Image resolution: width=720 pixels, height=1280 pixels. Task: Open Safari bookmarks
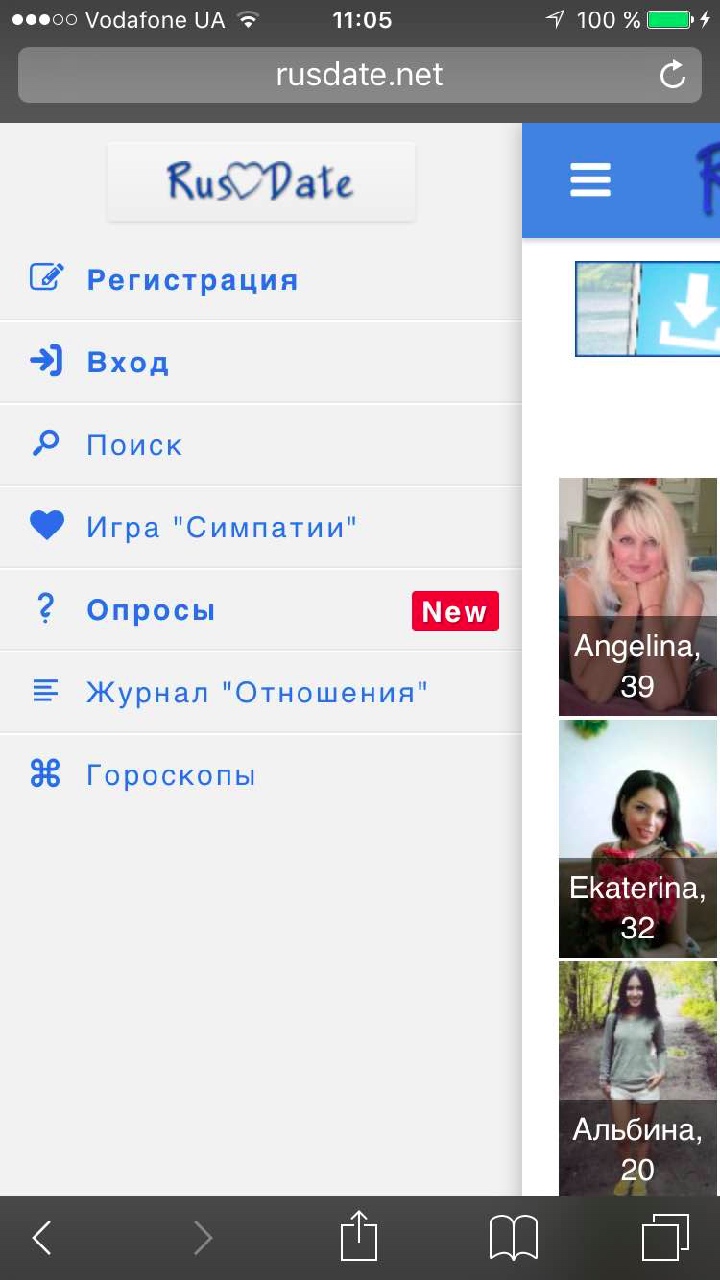click(x=514, y=1238)
